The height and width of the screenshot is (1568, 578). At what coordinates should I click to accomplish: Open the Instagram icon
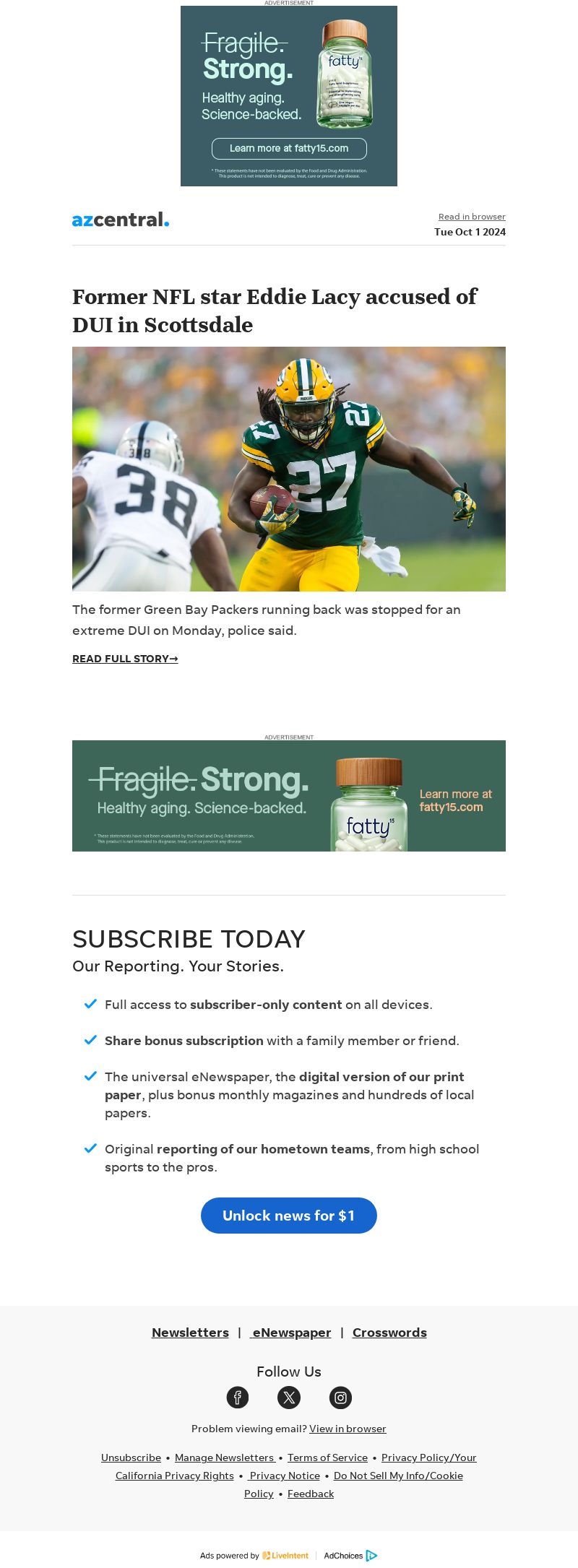point(340,1398)
